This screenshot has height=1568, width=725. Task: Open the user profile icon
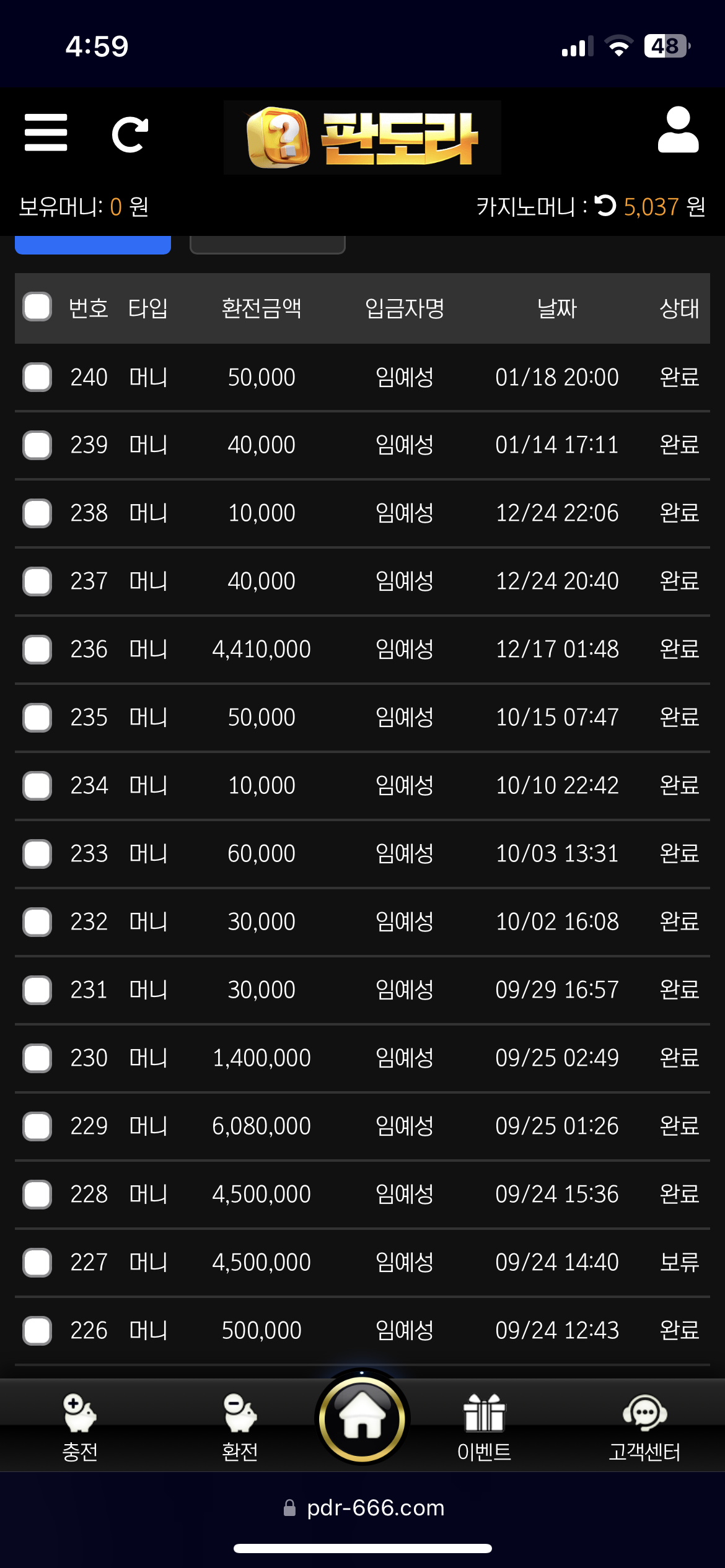678,129
